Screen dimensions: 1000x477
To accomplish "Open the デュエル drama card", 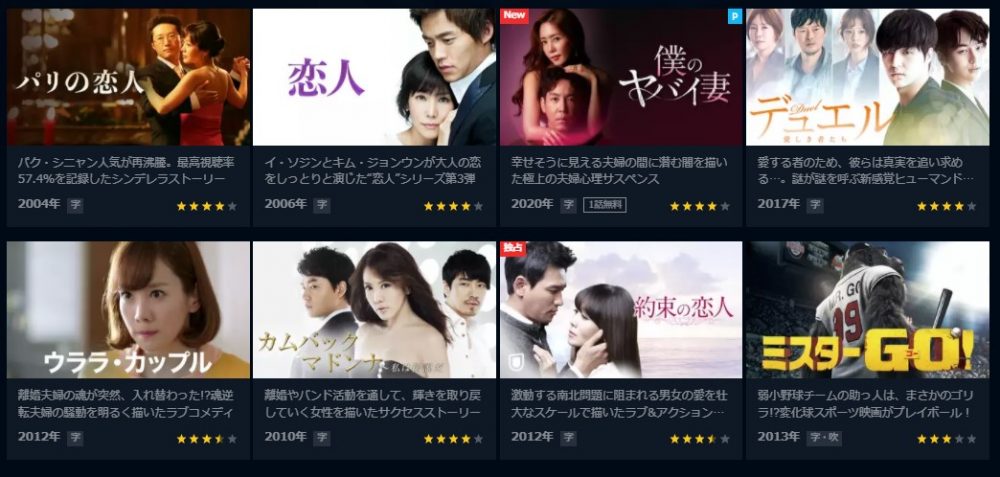I will point(867,78).
